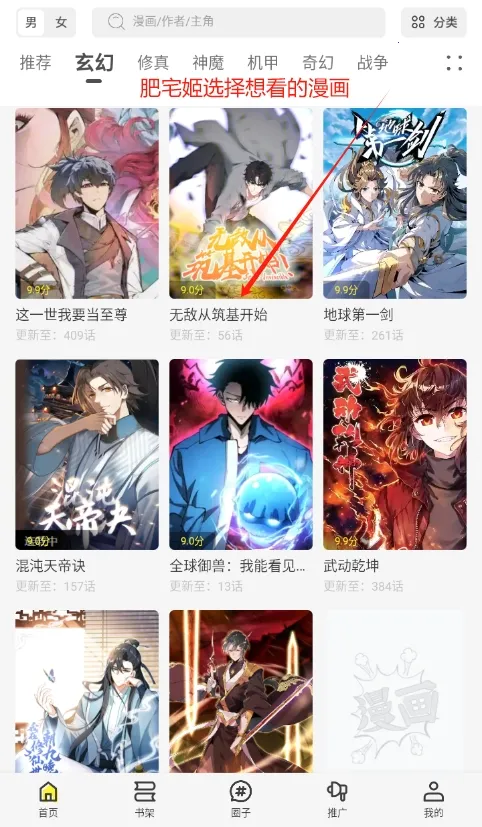Viewport: 482px width, 827px height.
Task: Open the 我的 profile tab
Action: tap(433, 799)
